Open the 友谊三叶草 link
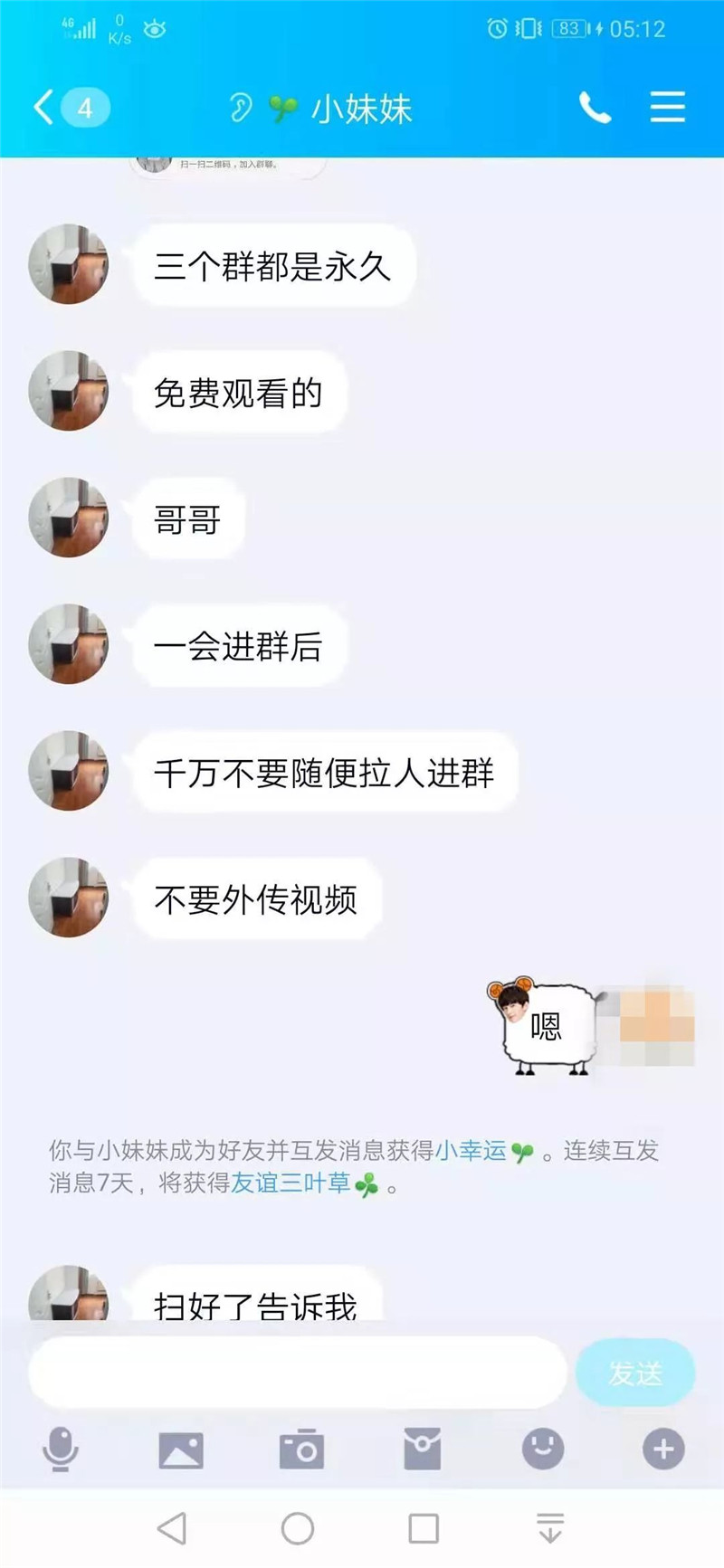The width and height of the screenshot is (724, 1568). tap(291, 1183)
